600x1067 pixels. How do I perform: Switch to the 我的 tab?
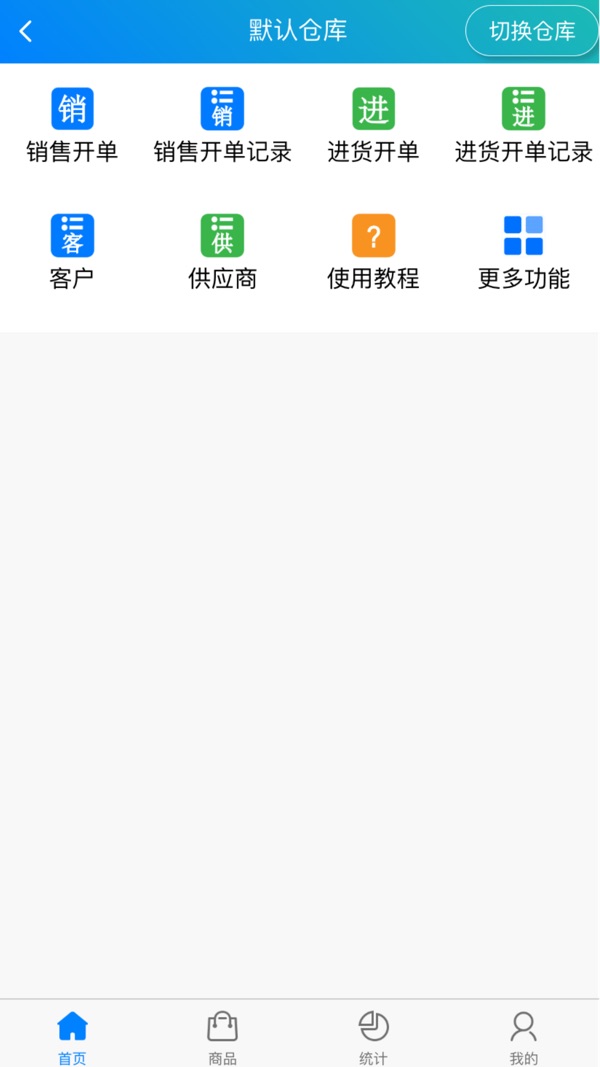click(523, 1037)
